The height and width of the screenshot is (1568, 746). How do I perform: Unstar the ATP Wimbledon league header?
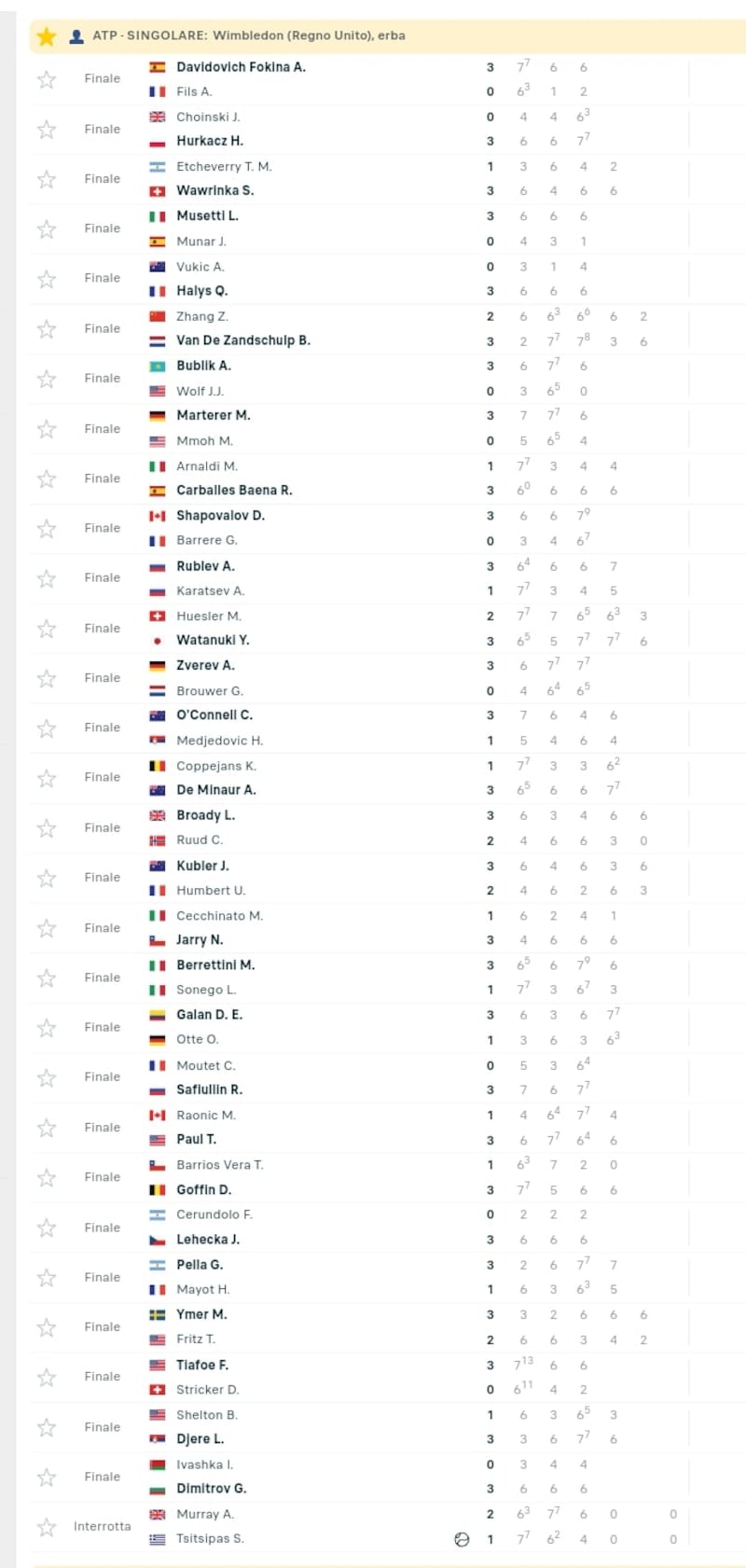(46, 36)
